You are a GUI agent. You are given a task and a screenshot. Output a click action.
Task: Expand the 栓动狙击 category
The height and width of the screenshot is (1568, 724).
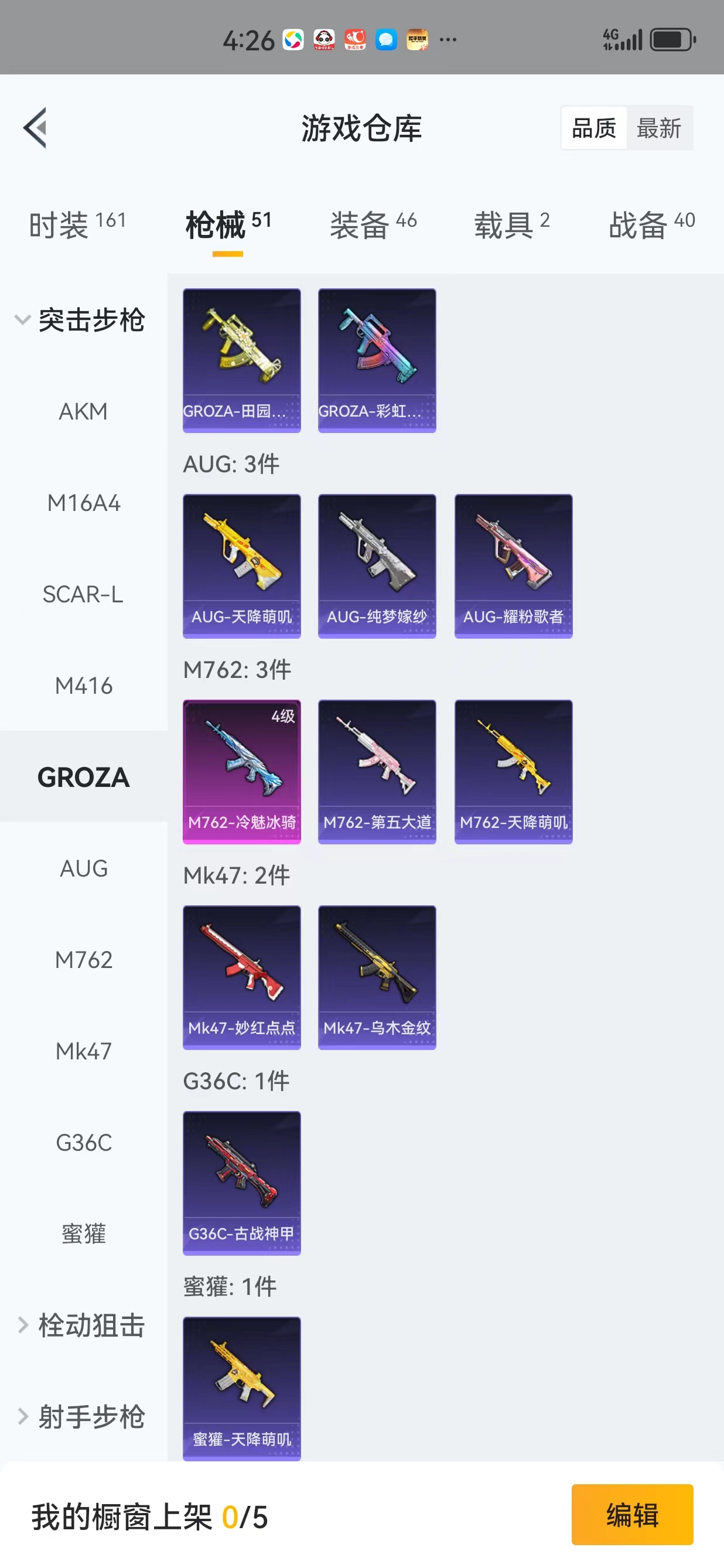[x=80, y=1325]
